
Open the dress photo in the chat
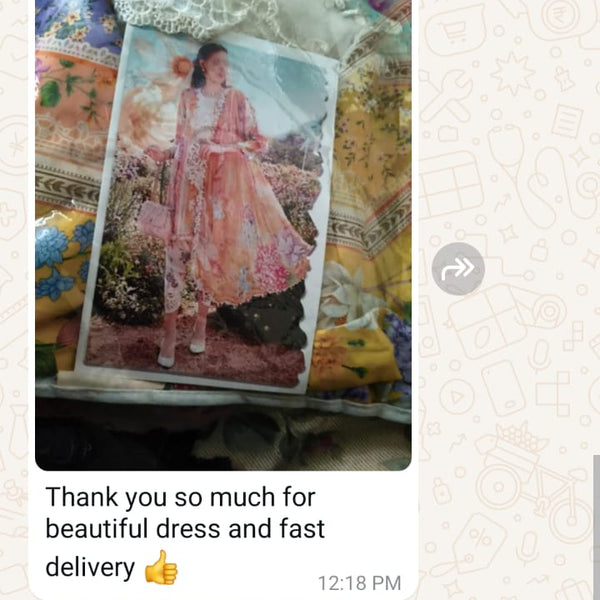222,235
